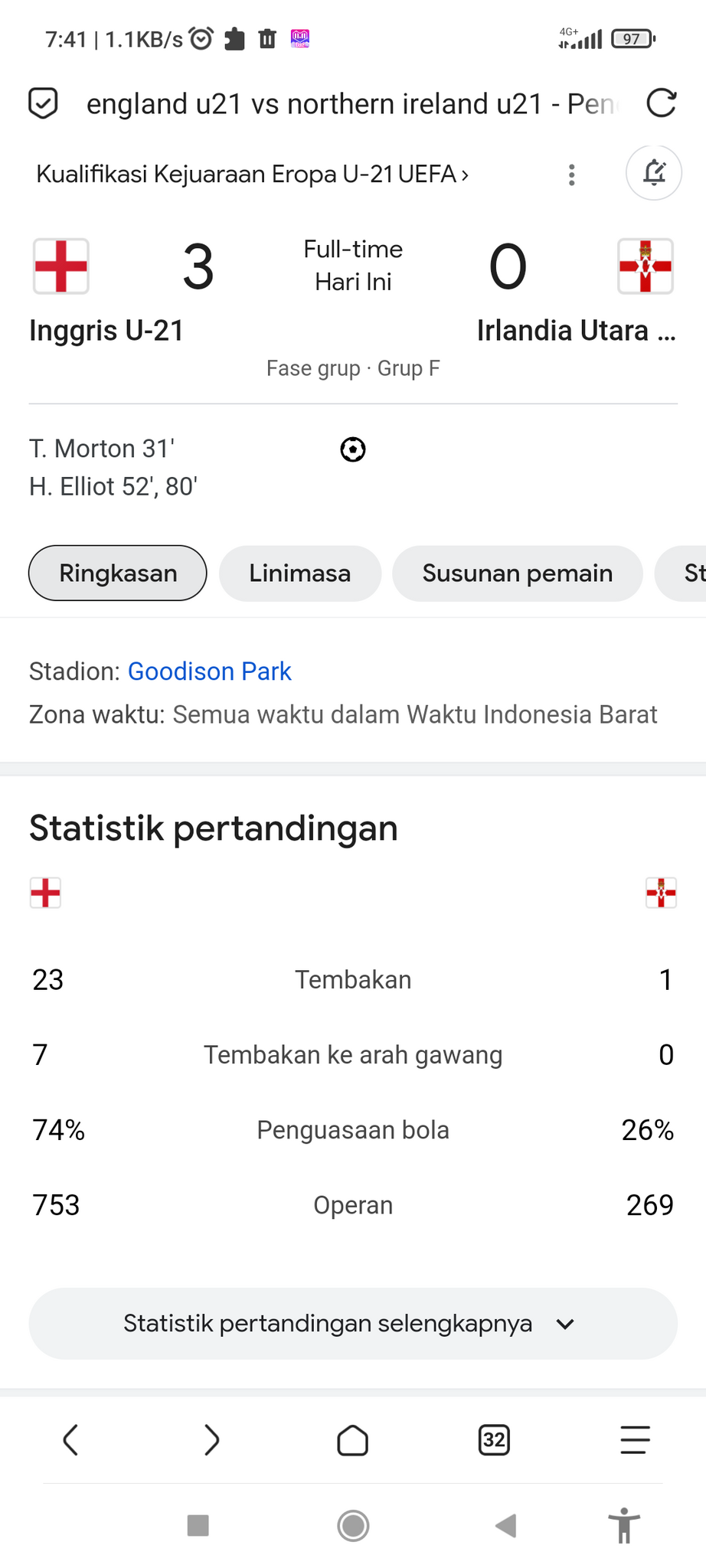Open the three-dot match options menu
Viewport: 706px width, 1568px height.
571,175
